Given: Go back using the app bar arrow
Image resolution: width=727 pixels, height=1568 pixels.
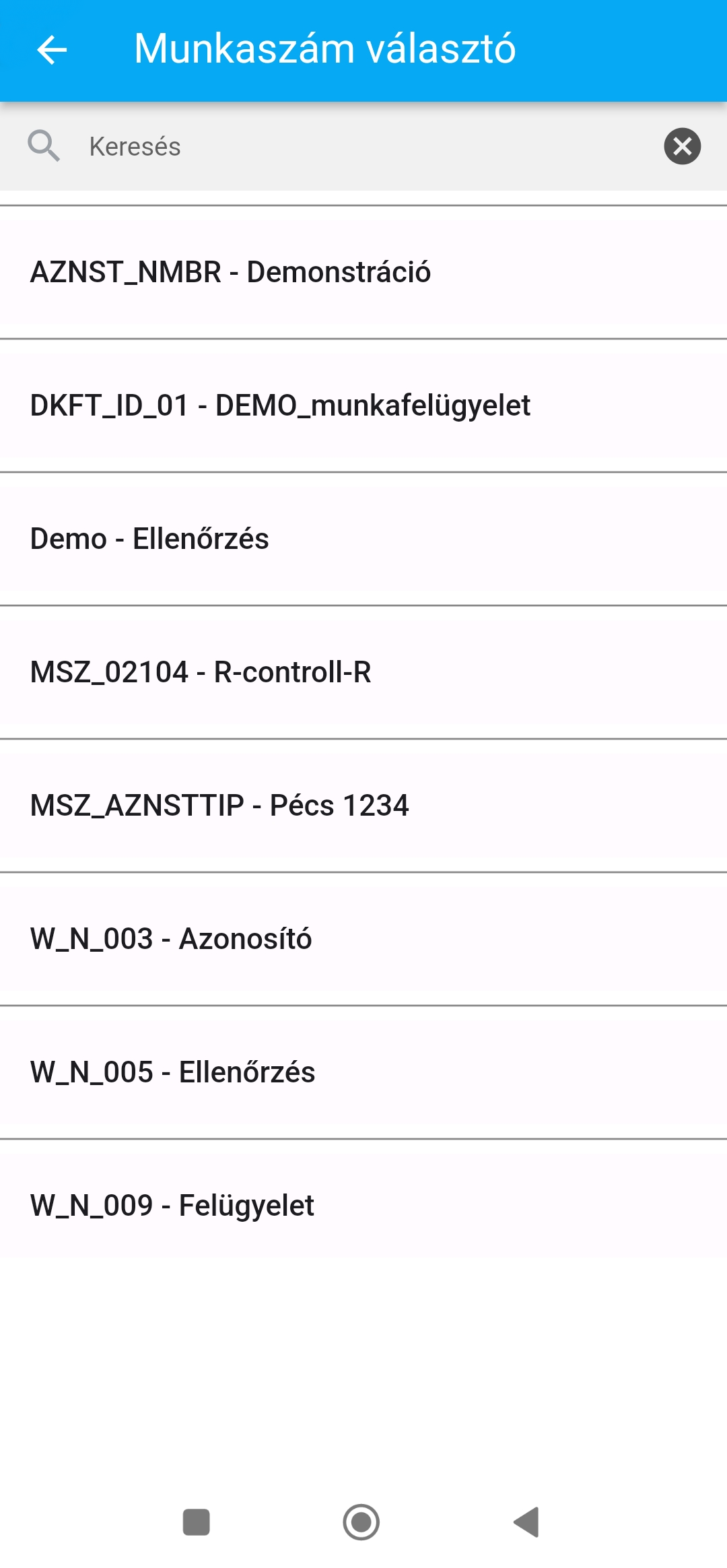Looking at the screenshot, I should (52, 50).
